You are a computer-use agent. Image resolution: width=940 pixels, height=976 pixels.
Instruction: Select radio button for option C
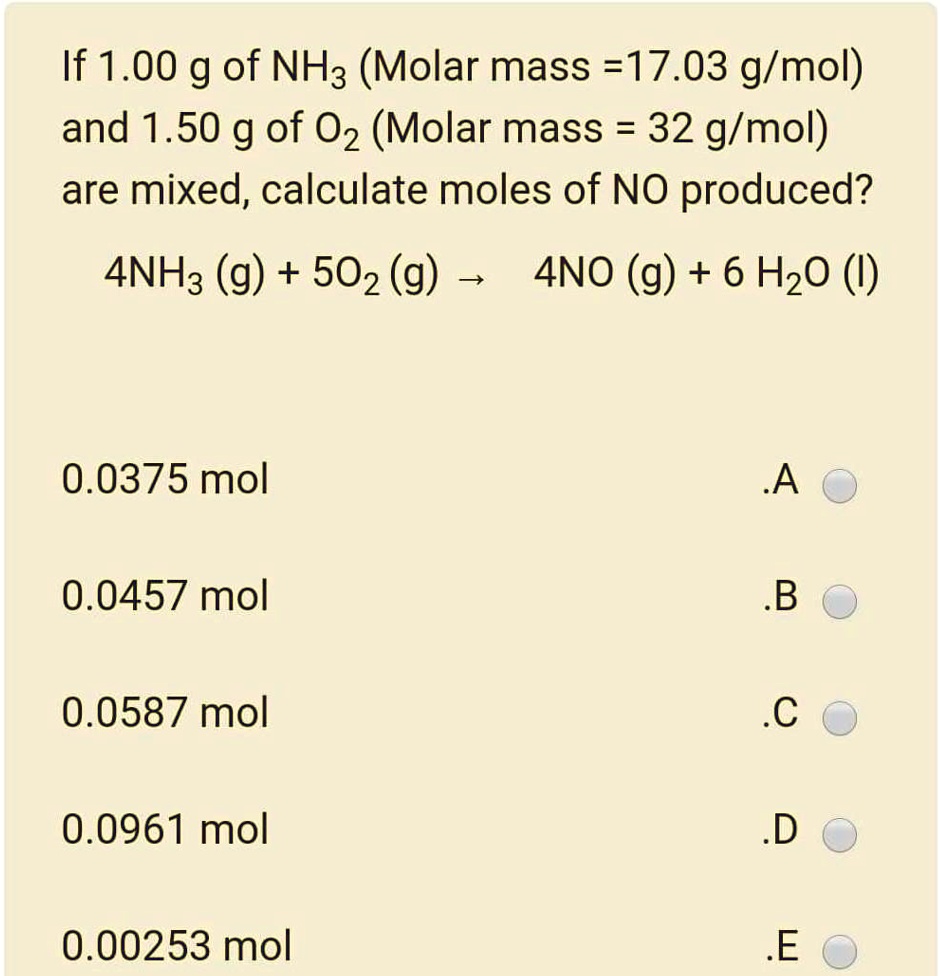839,716
